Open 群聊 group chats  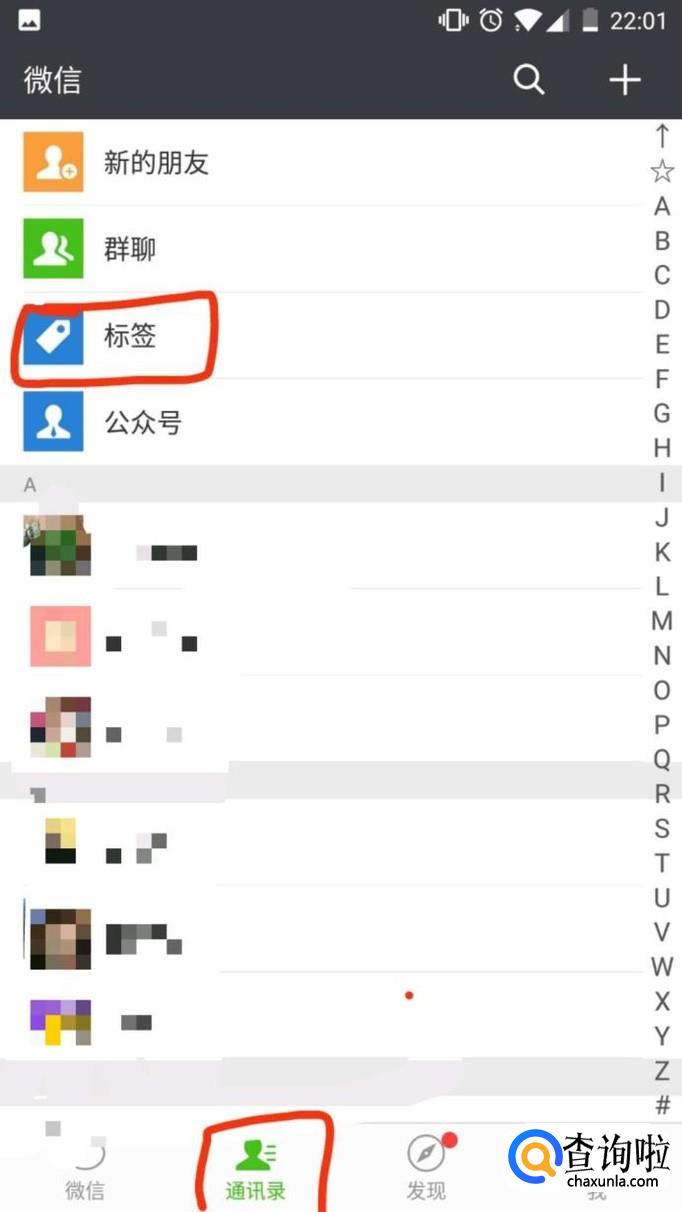point(130,249)
